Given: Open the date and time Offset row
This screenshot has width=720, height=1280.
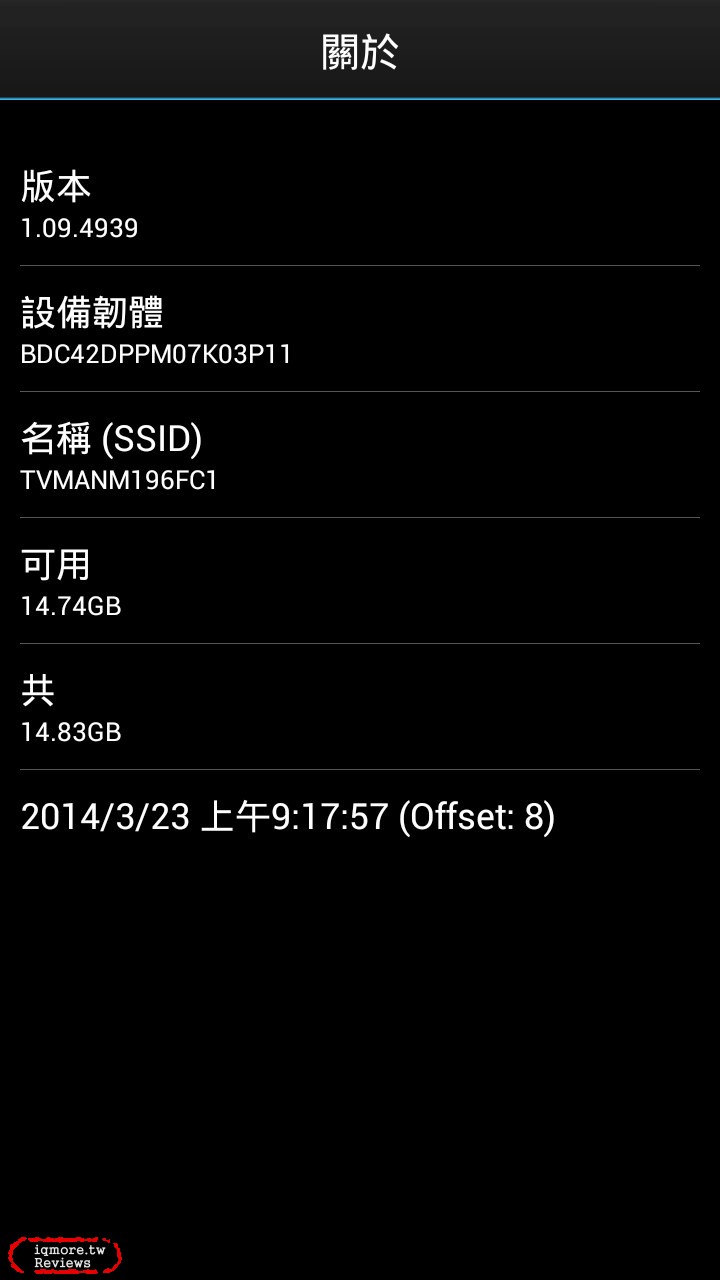Looking at the screenshot, I should click(360, 817).
